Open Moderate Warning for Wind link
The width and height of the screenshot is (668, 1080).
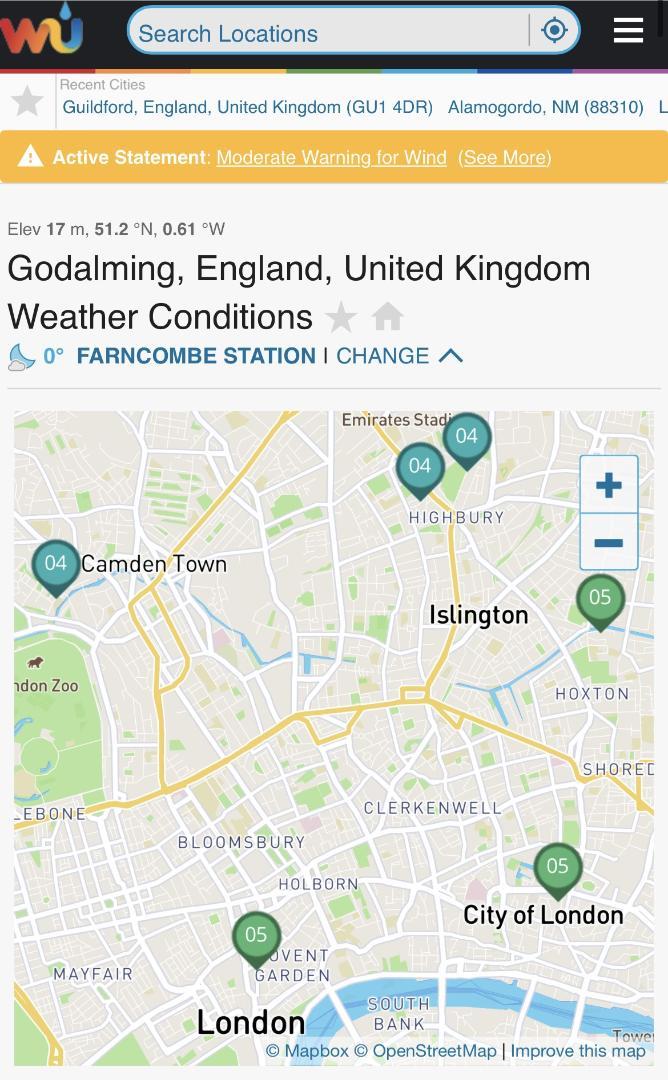point(331,158)
